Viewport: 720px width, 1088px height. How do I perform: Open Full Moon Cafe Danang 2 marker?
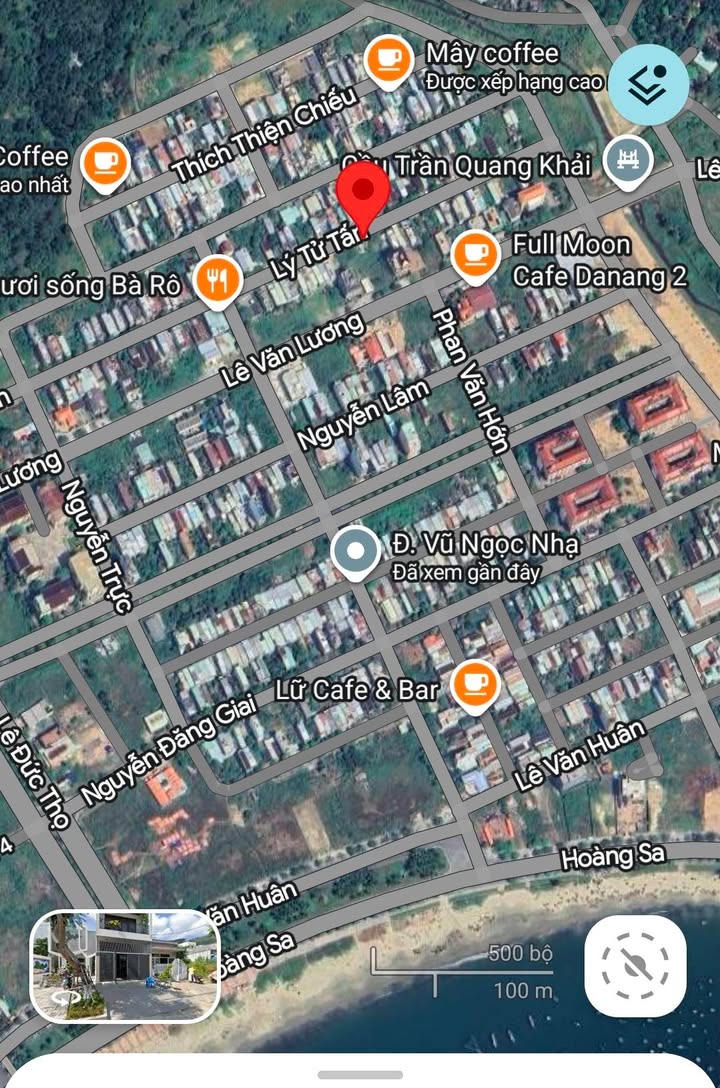pos(475,254)
